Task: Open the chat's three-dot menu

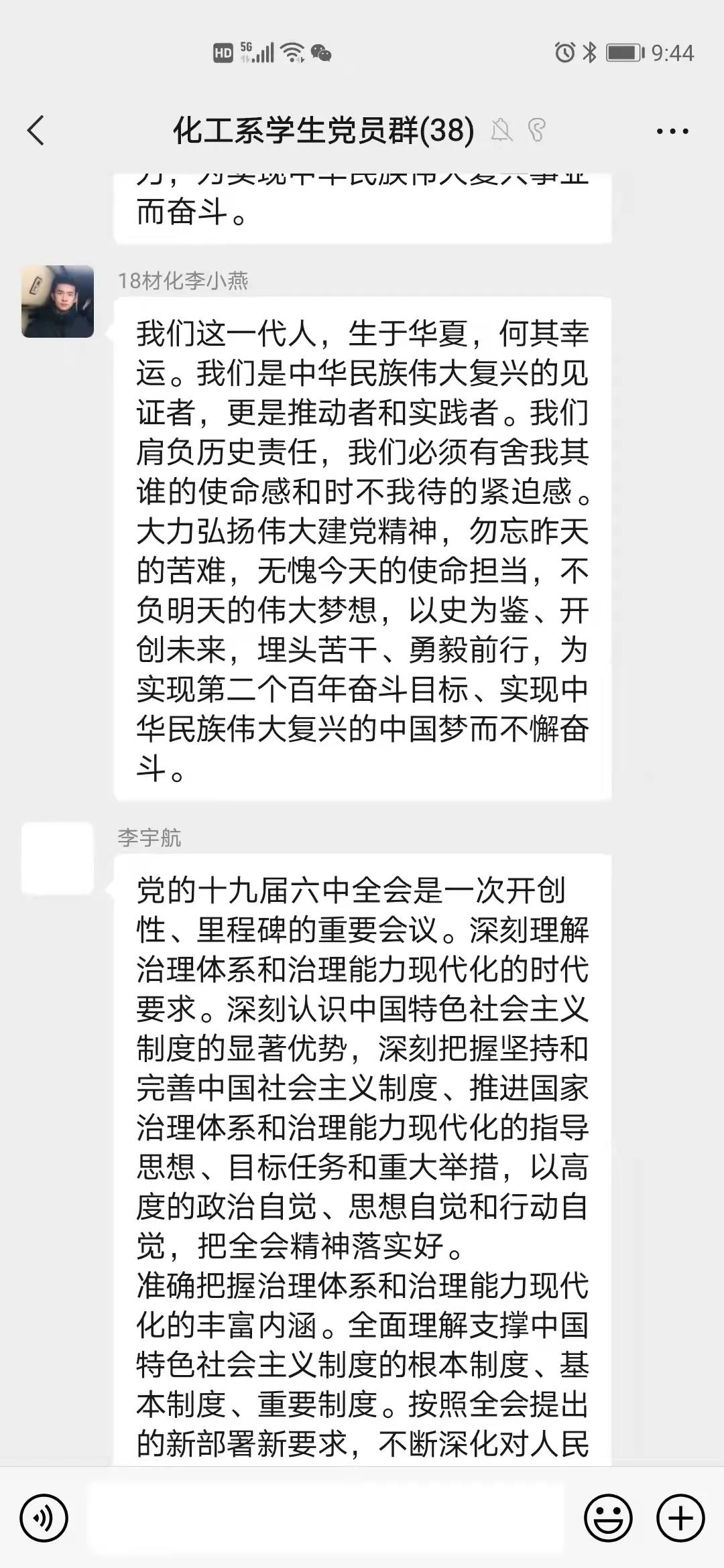Action: [x=672, y=131]
